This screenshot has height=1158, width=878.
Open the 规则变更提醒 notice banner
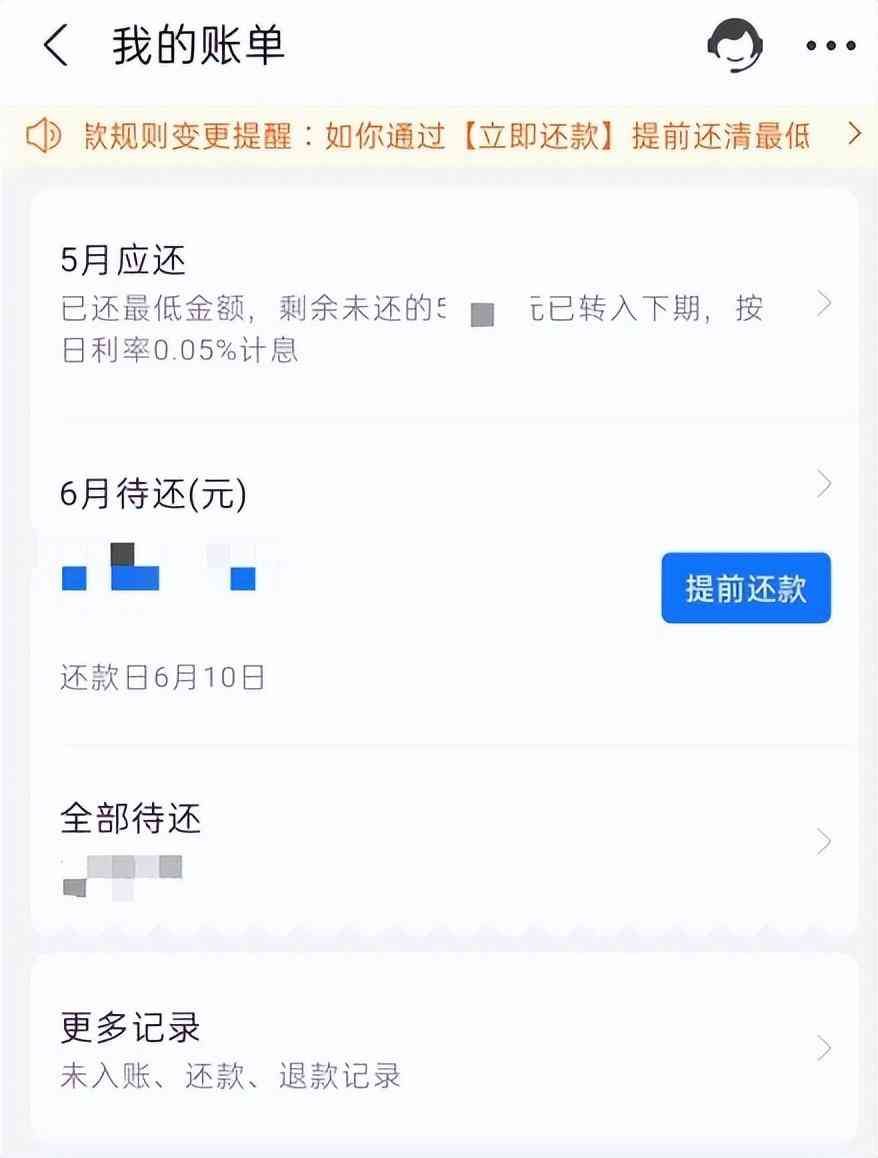click(440, 135)
